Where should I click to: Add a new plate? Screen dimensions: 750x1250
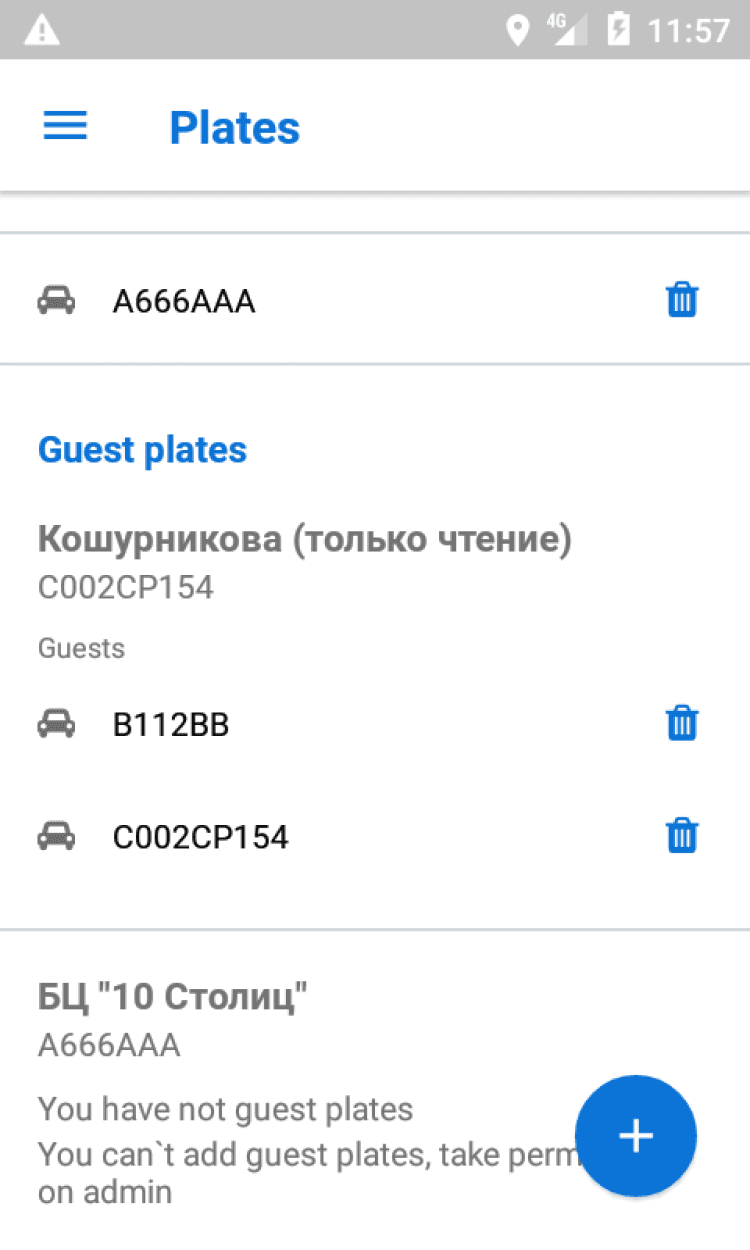636,1135
